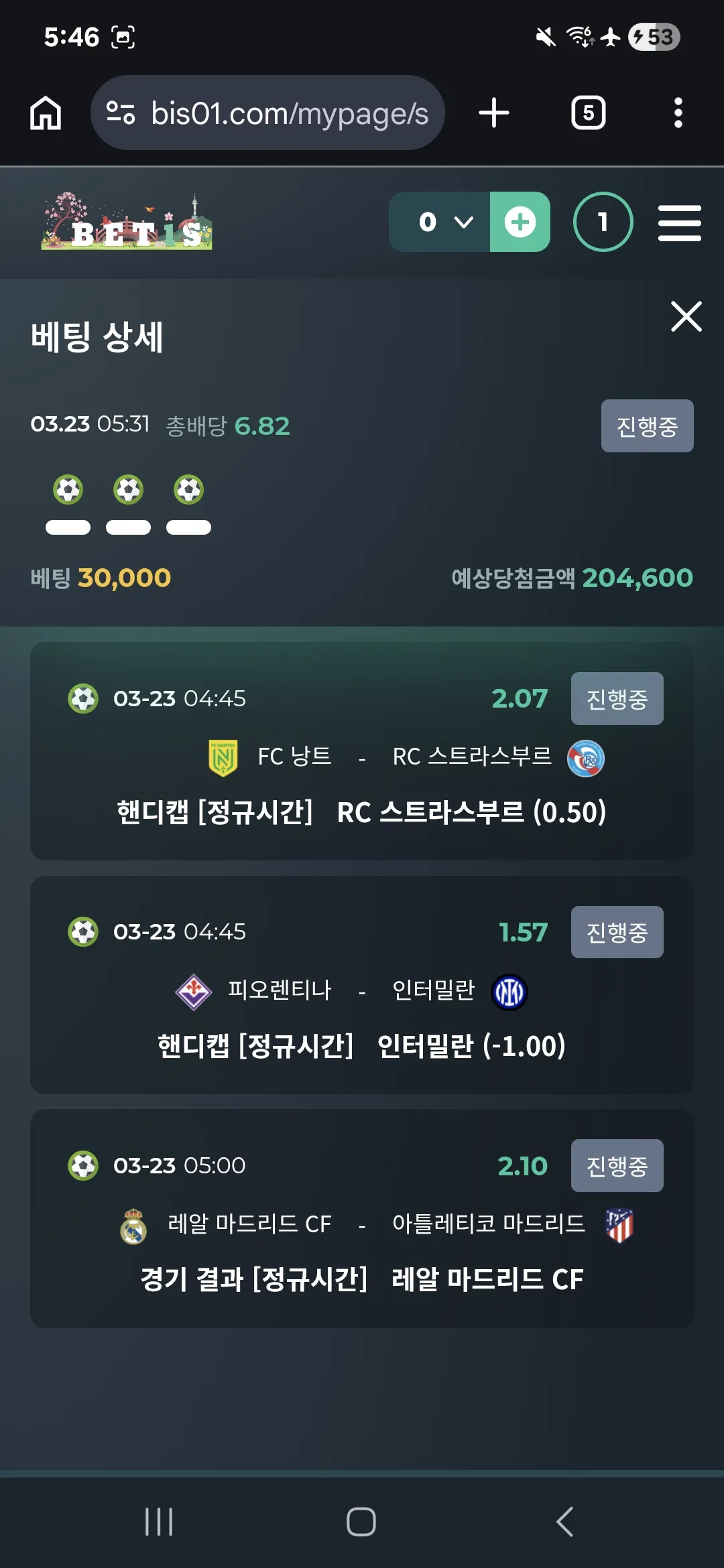
Task: Tap the green plus deposit button
Action: [x=520, y=222]
